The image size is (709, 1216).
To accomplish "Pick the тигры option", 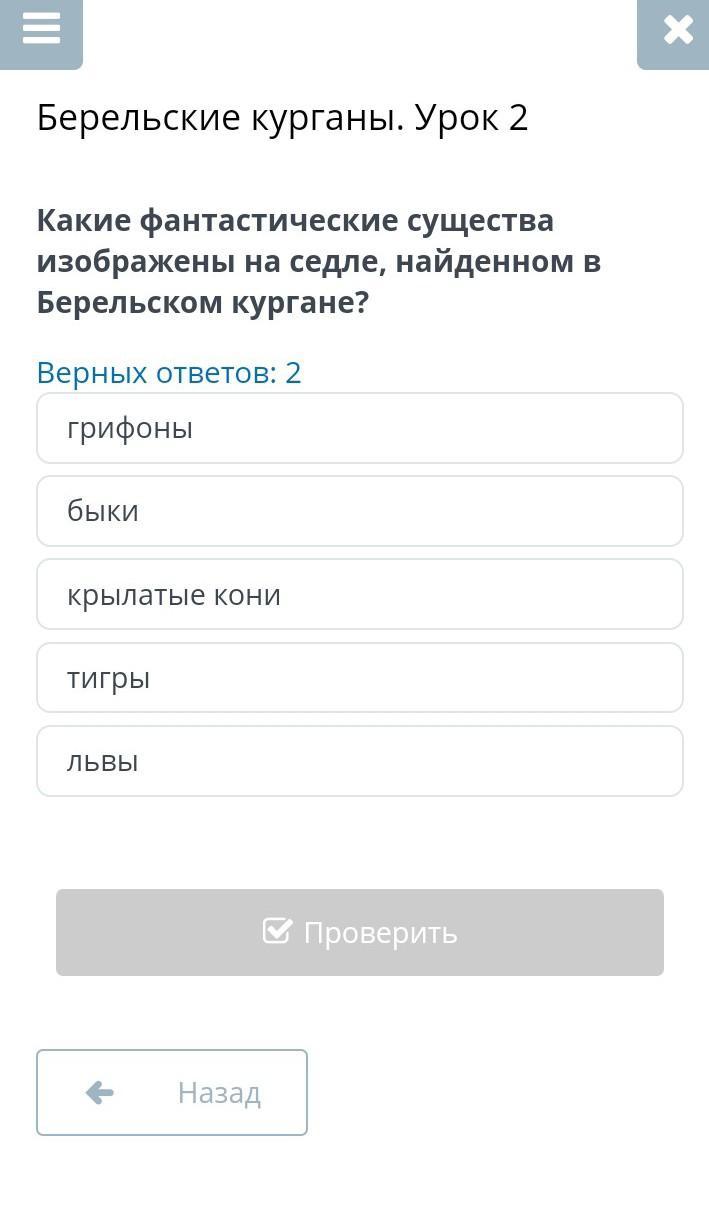I will pos(360,678).
